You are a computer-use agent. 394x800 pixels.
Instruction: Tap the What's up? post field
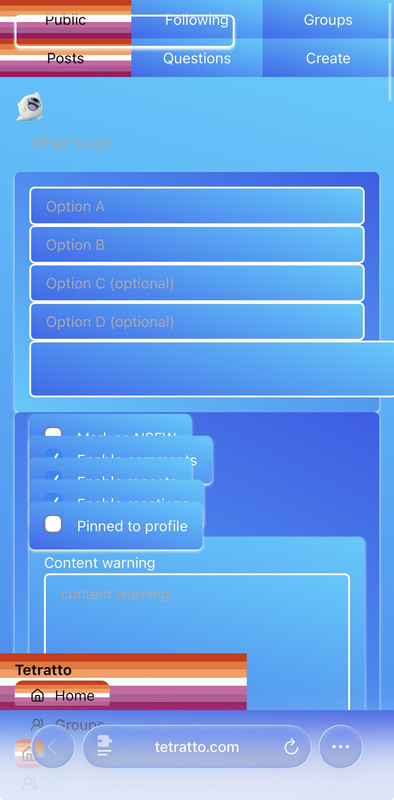tap(197, 143)
